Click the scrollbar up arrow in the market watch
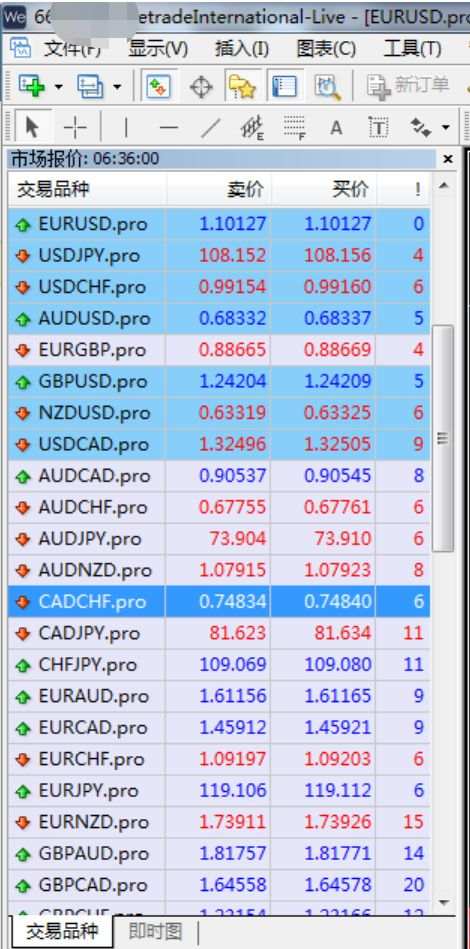 coord(443,186)
